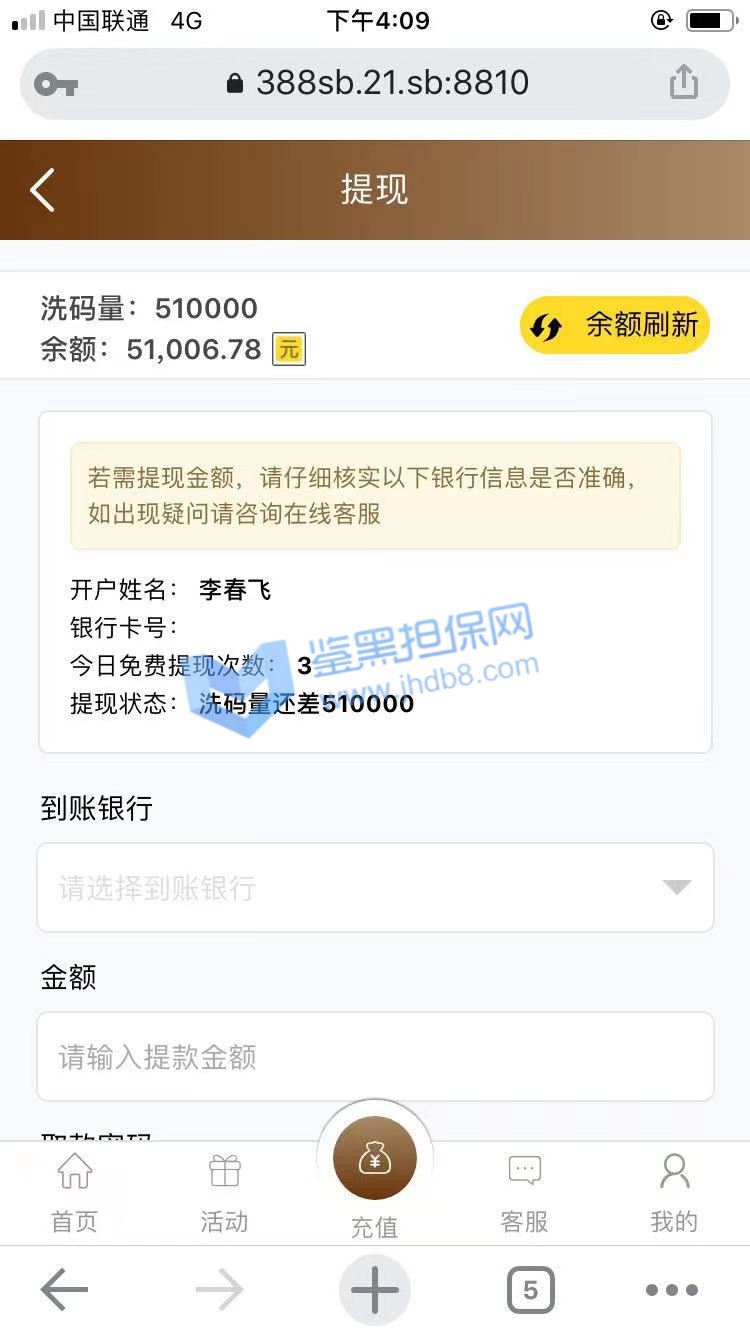Navigate back in the browser toolbar

click(65, 1290)
